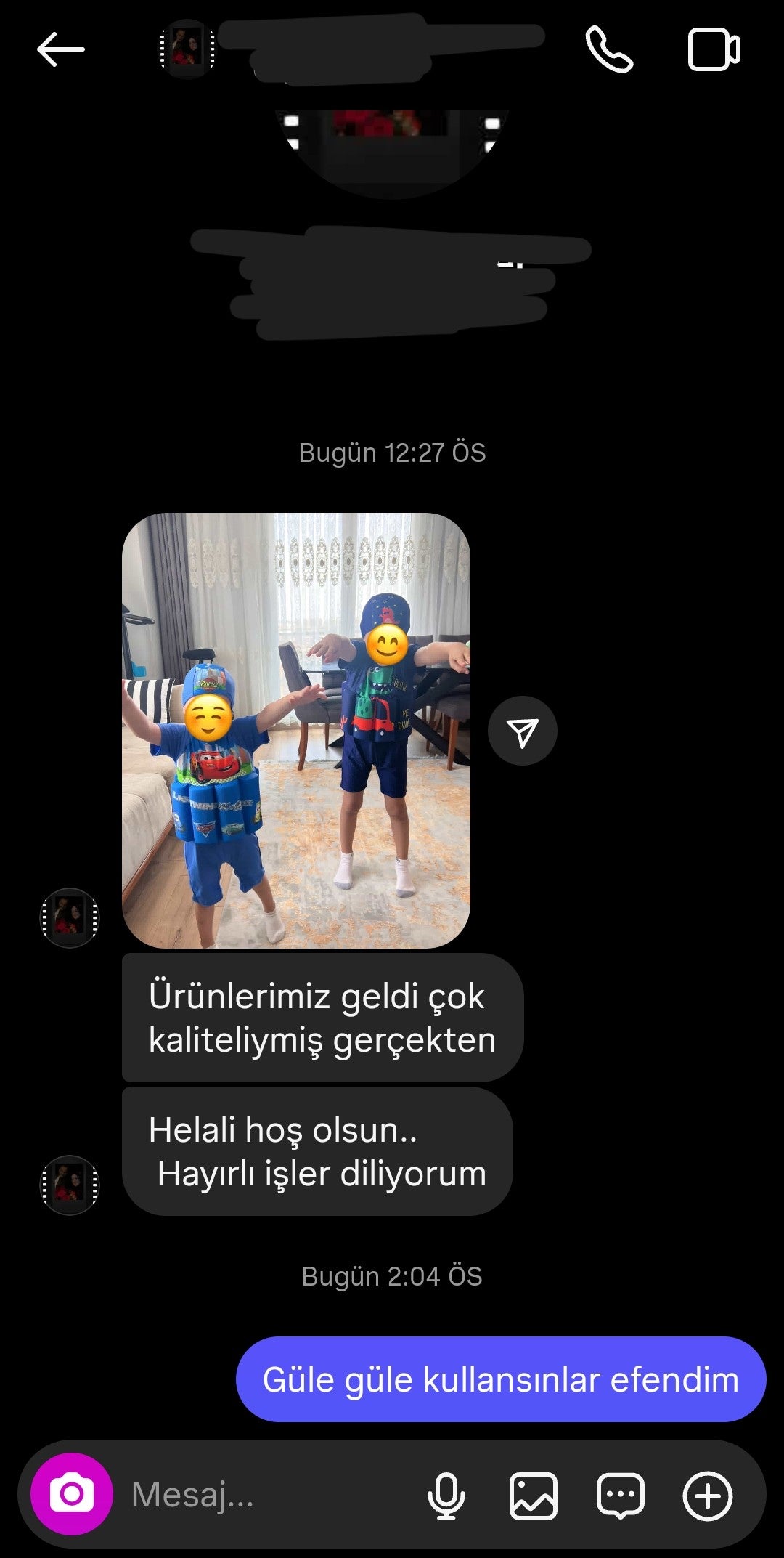
Task: Open the stickers and GIF icon
Action: pyautogui.click(x=621, y=1496)
